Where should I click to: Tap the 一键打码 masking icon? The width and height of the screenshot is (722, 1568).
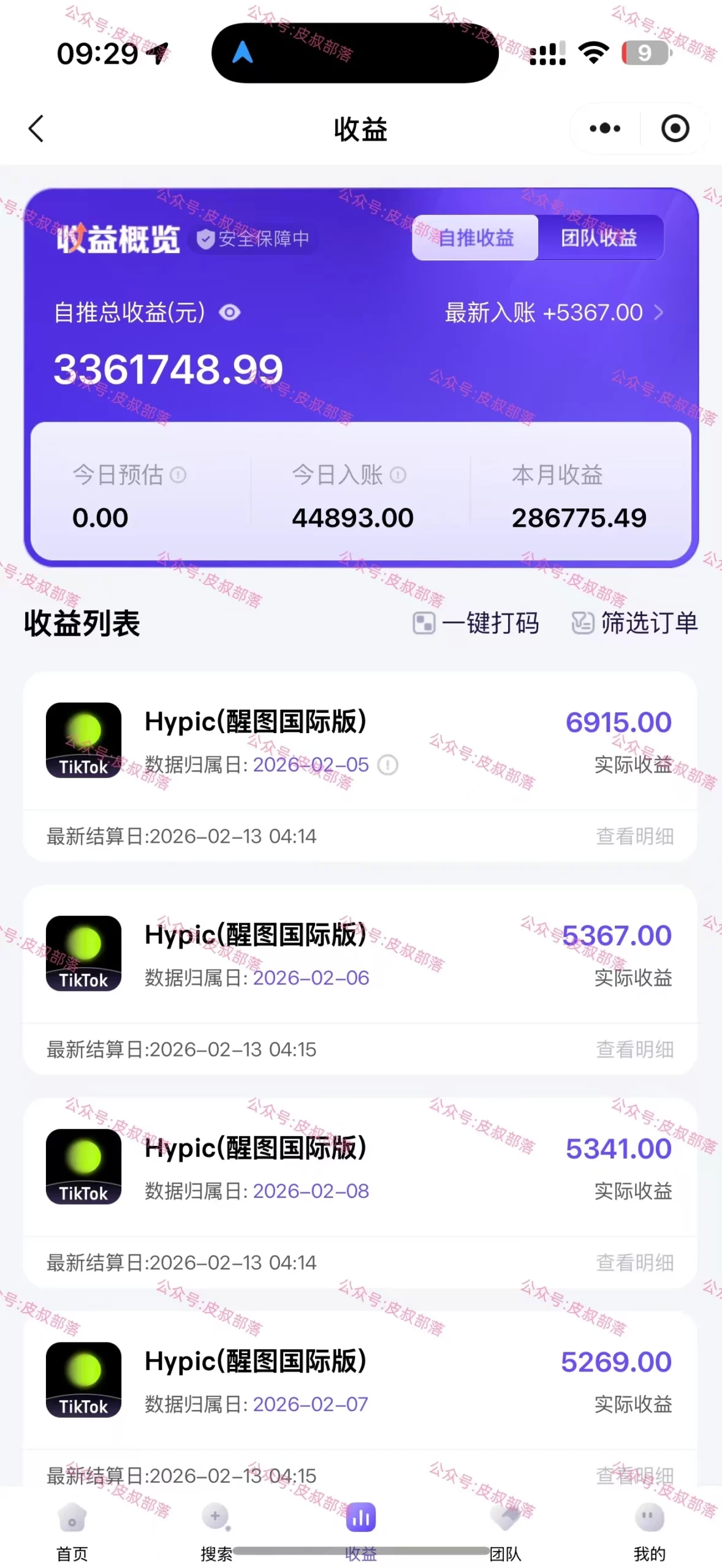click(x=424, y=623)
